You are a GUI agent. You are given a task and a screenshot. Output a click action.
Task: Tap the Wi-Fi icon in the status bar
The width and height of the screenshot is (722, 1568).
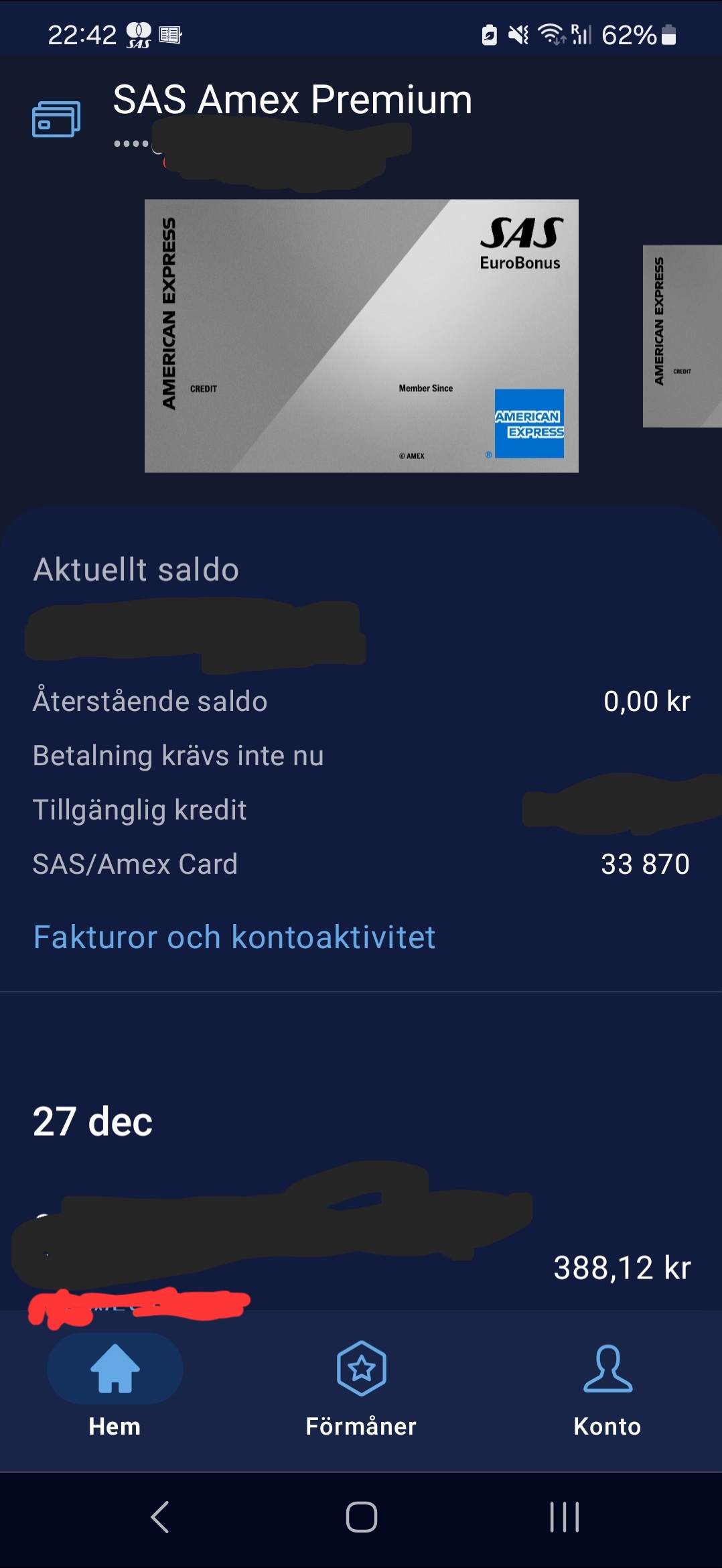551,35
